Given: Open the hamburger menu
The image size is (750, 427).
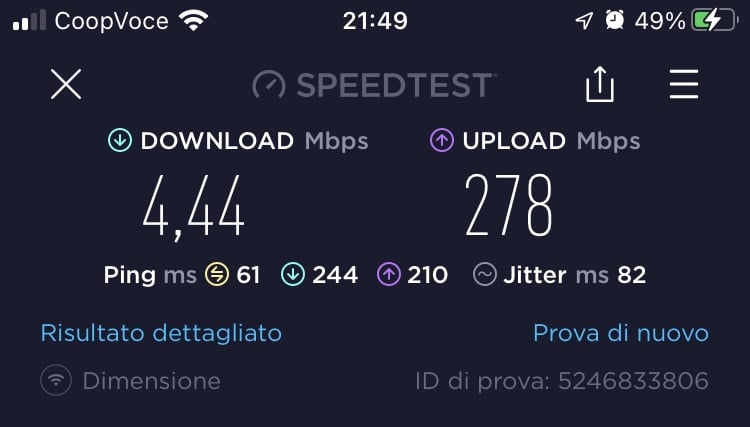Looking at the screenshot, I should click(x=684, y=85).
